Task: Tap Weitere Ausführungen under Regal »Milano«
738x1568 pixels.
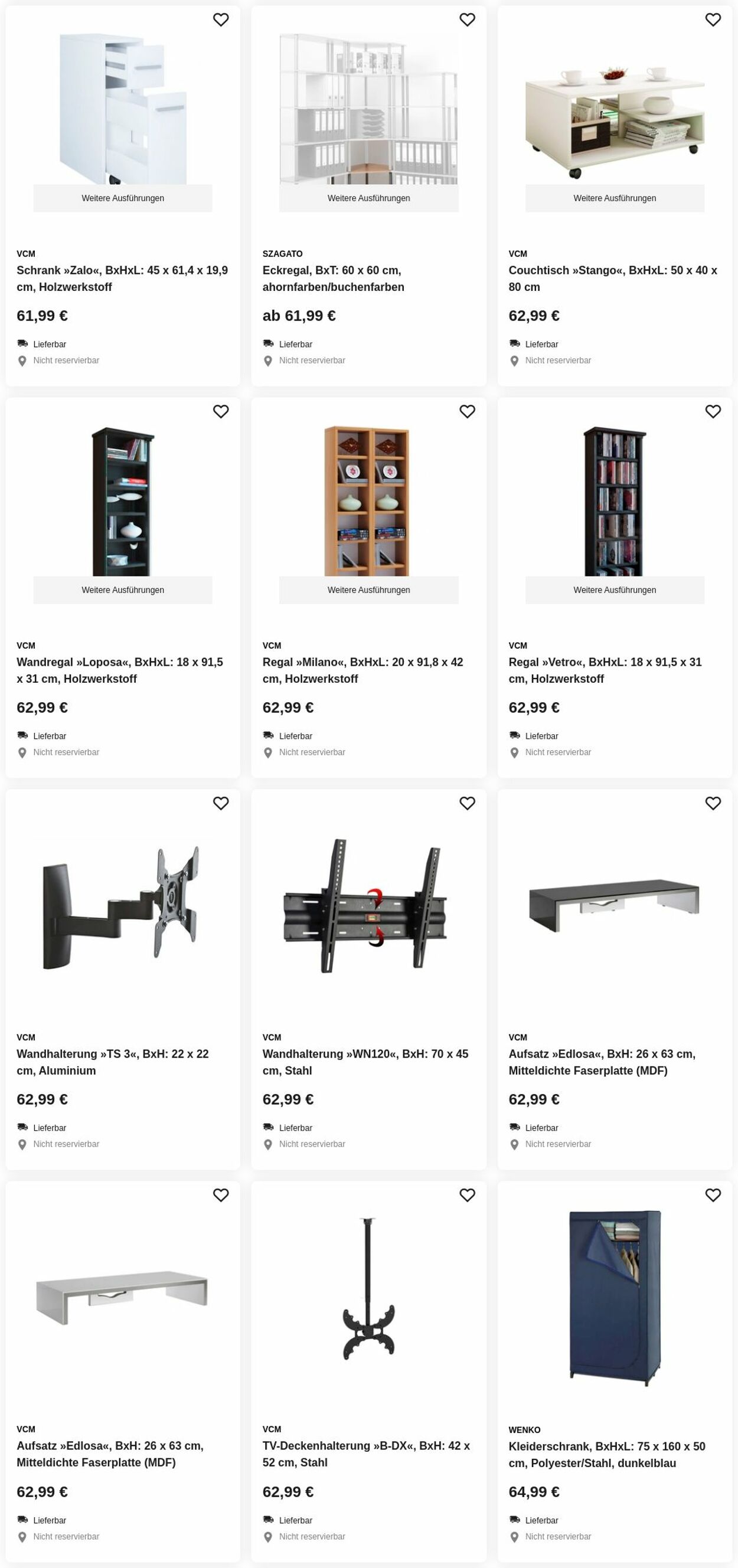Action: click(x=368, y=590)
